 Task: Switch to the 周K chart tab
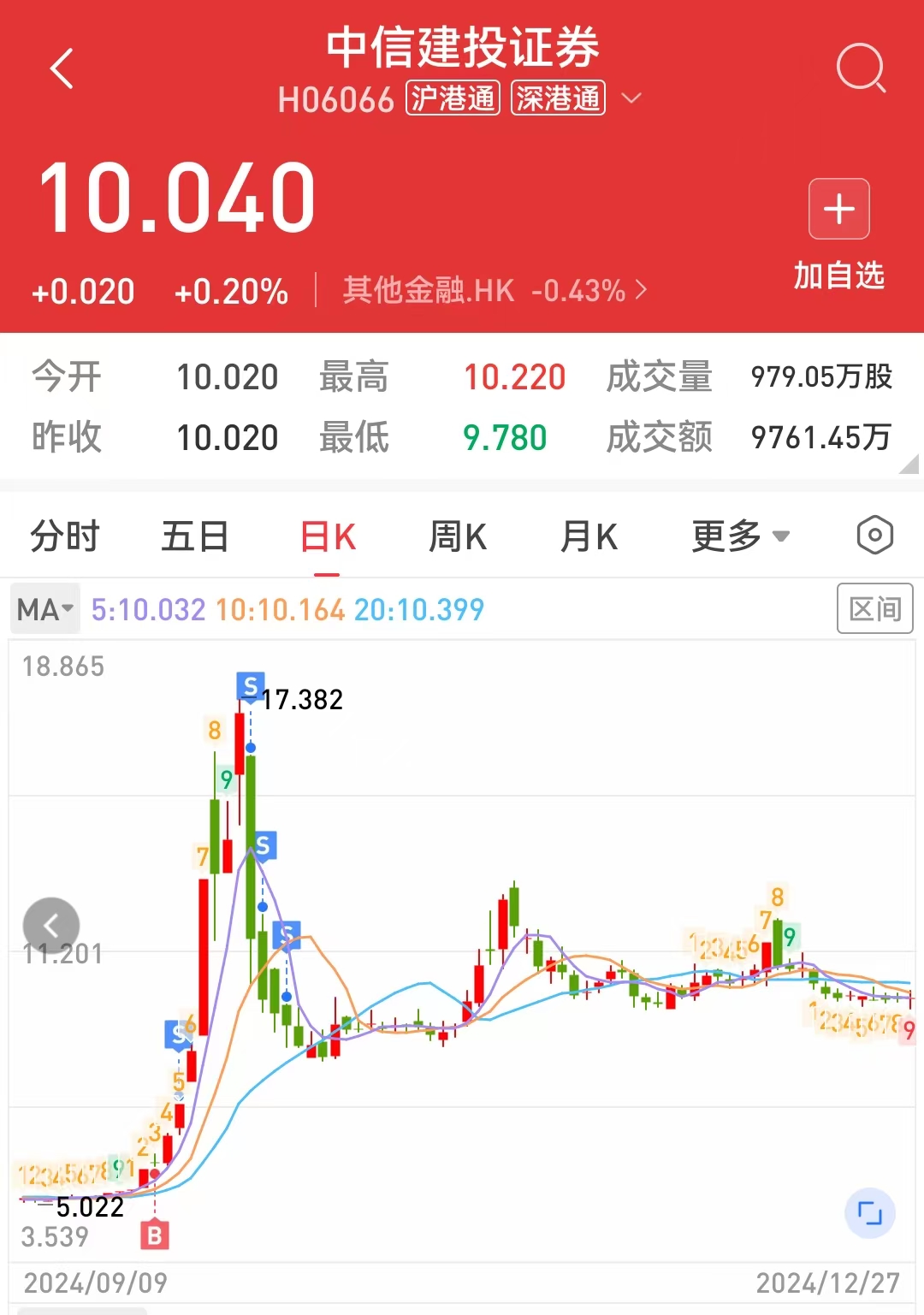(x=458, y=537)
